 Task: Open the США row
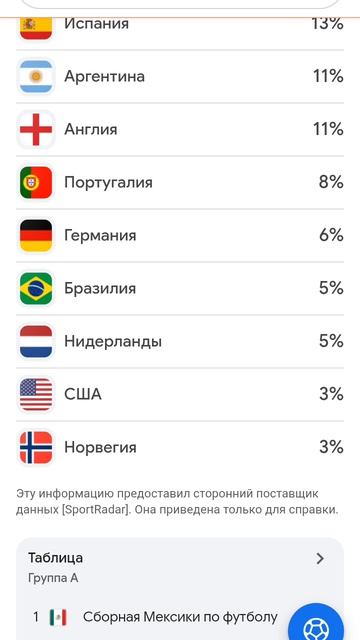[180, 395]
